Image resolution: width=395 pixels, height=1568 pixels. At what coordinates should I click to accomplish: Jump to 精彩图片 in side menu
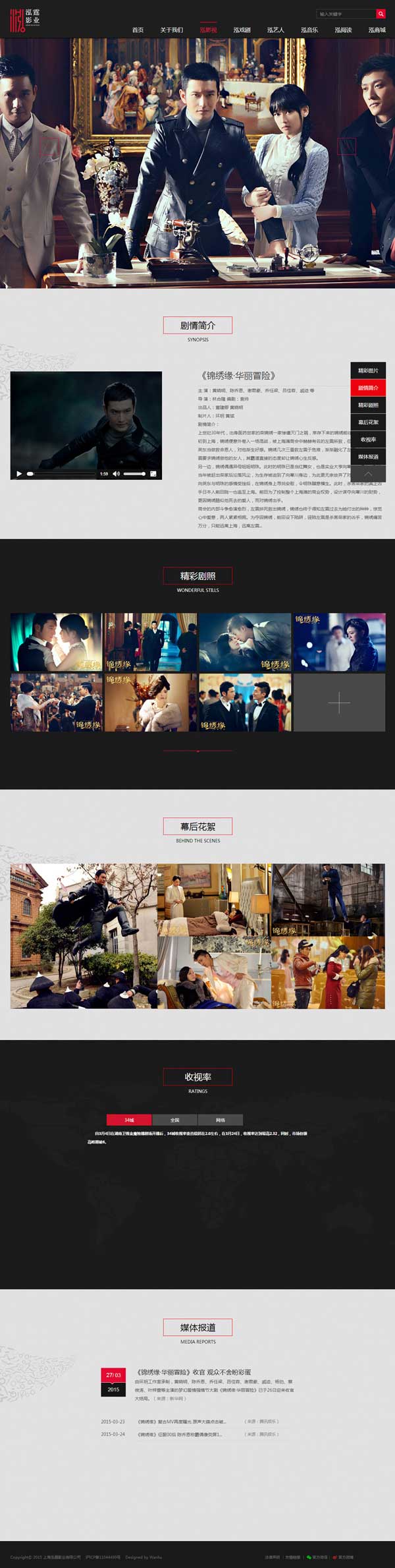click(x=368, y=370)
